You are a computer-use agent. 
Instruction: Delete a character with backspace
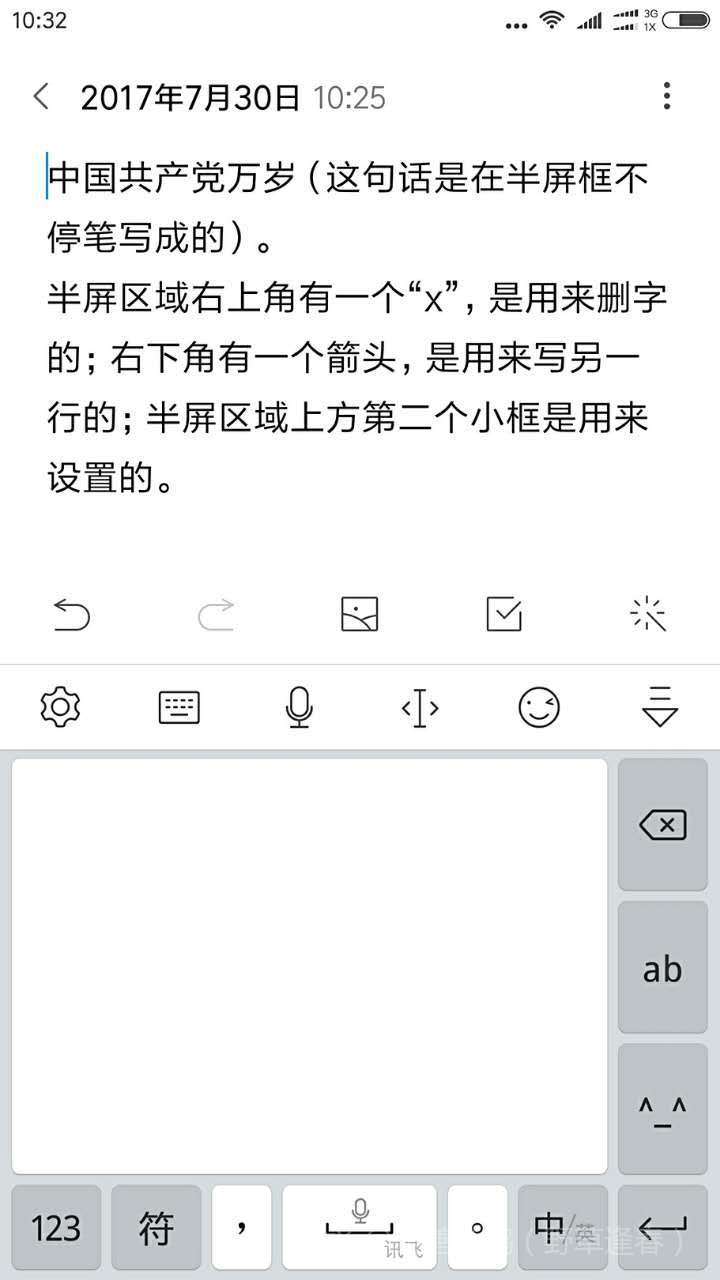tap(662, 825)
